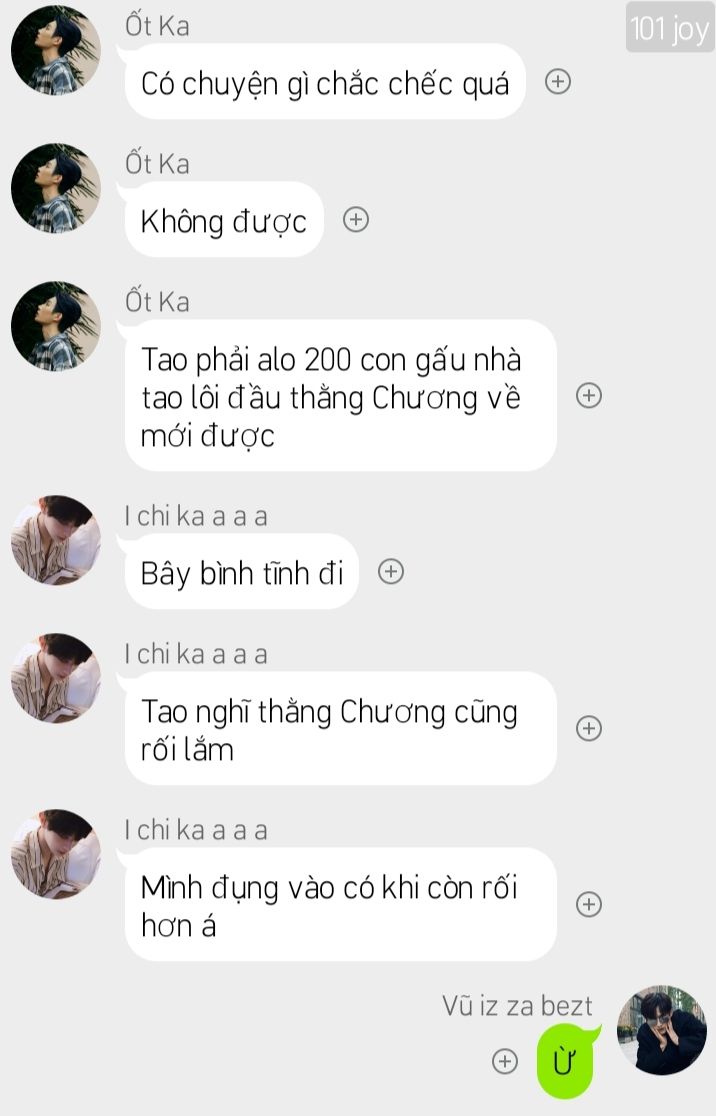Viewport: 716px width, 1116px height.
Task: React to the green "Ừ" message
Action: [x=505, y=1062]
